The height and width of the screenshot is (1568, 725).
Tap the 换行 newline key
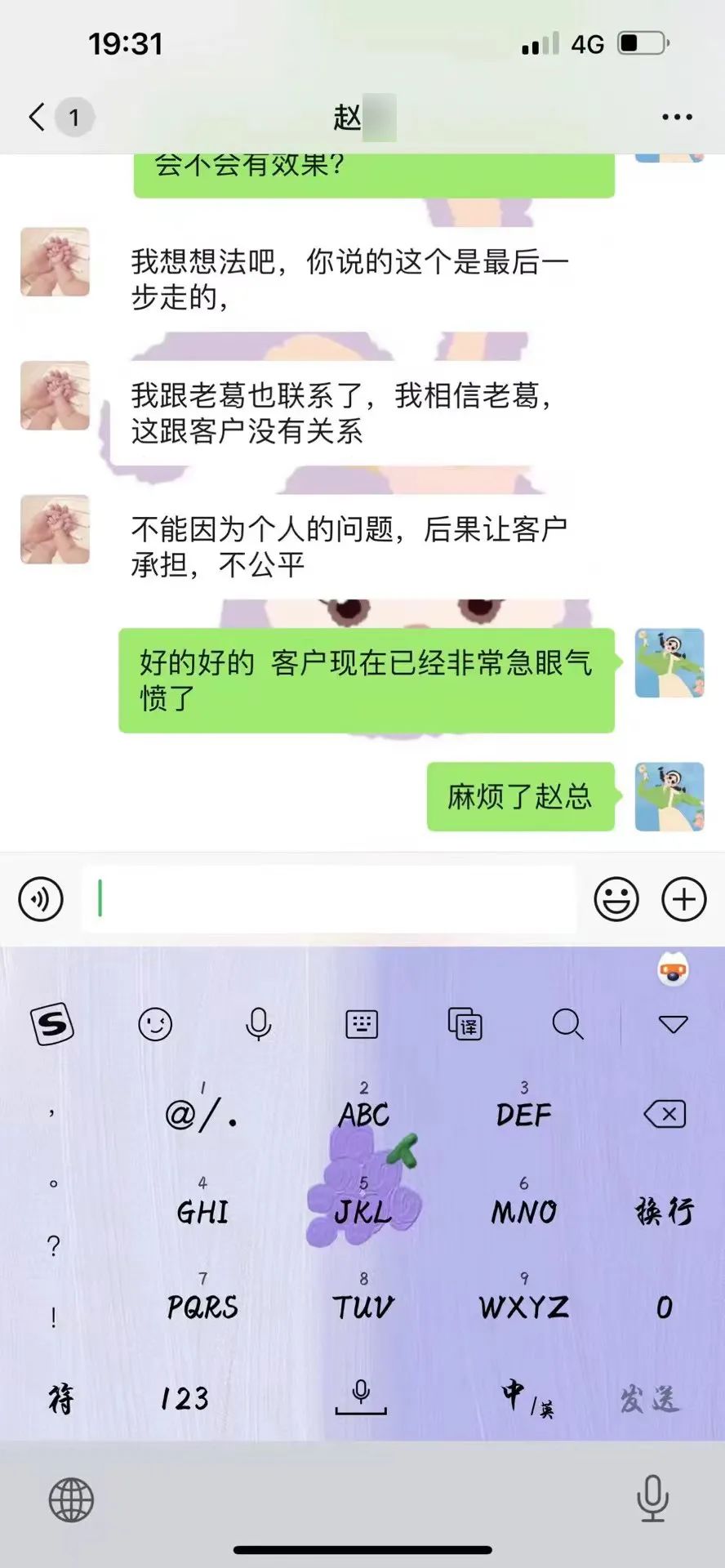665,1210
